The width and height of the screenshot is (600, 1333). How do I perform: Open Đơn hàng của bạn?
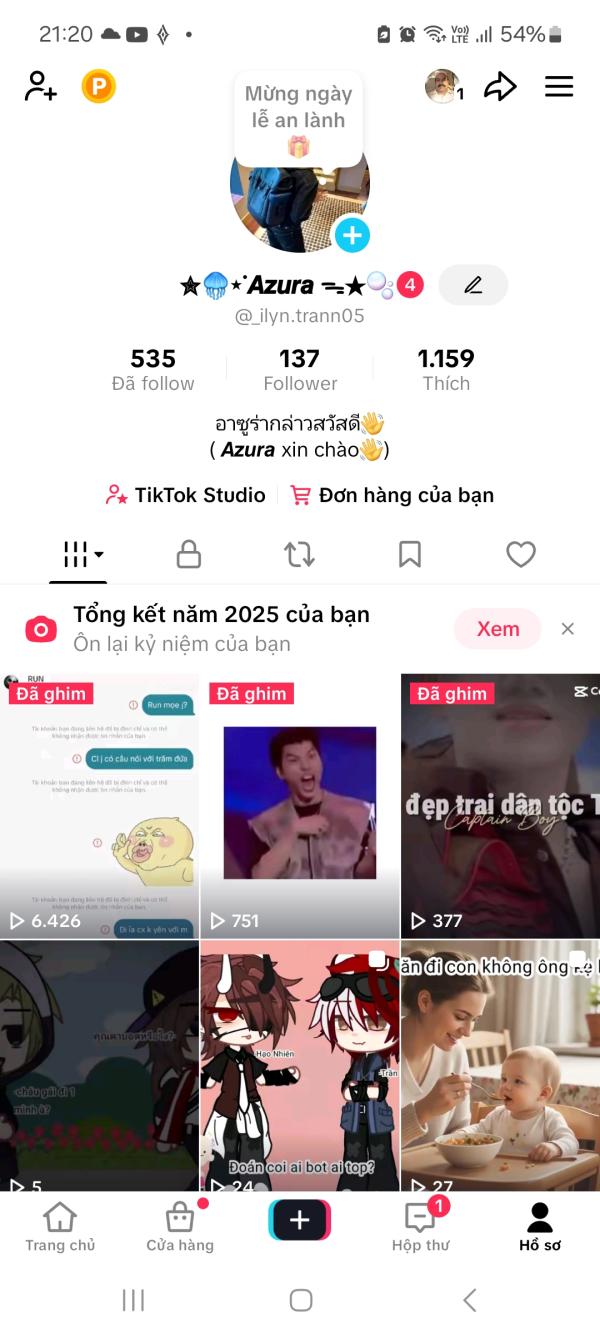tap(392, 495)
